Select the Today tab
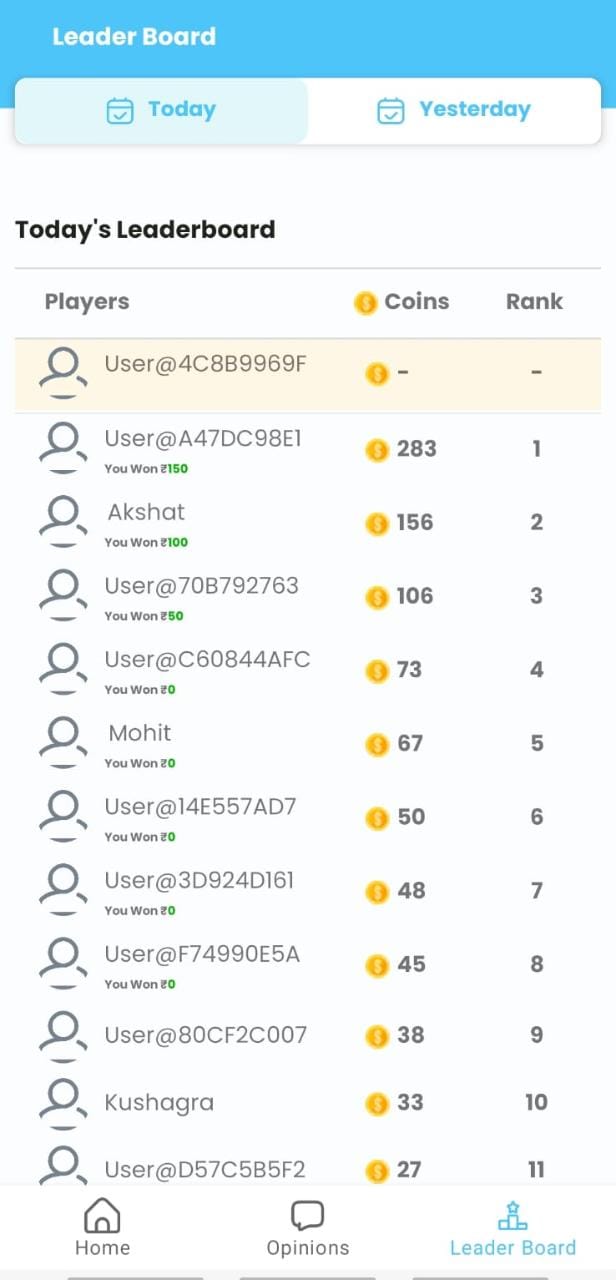 point(161,110)
